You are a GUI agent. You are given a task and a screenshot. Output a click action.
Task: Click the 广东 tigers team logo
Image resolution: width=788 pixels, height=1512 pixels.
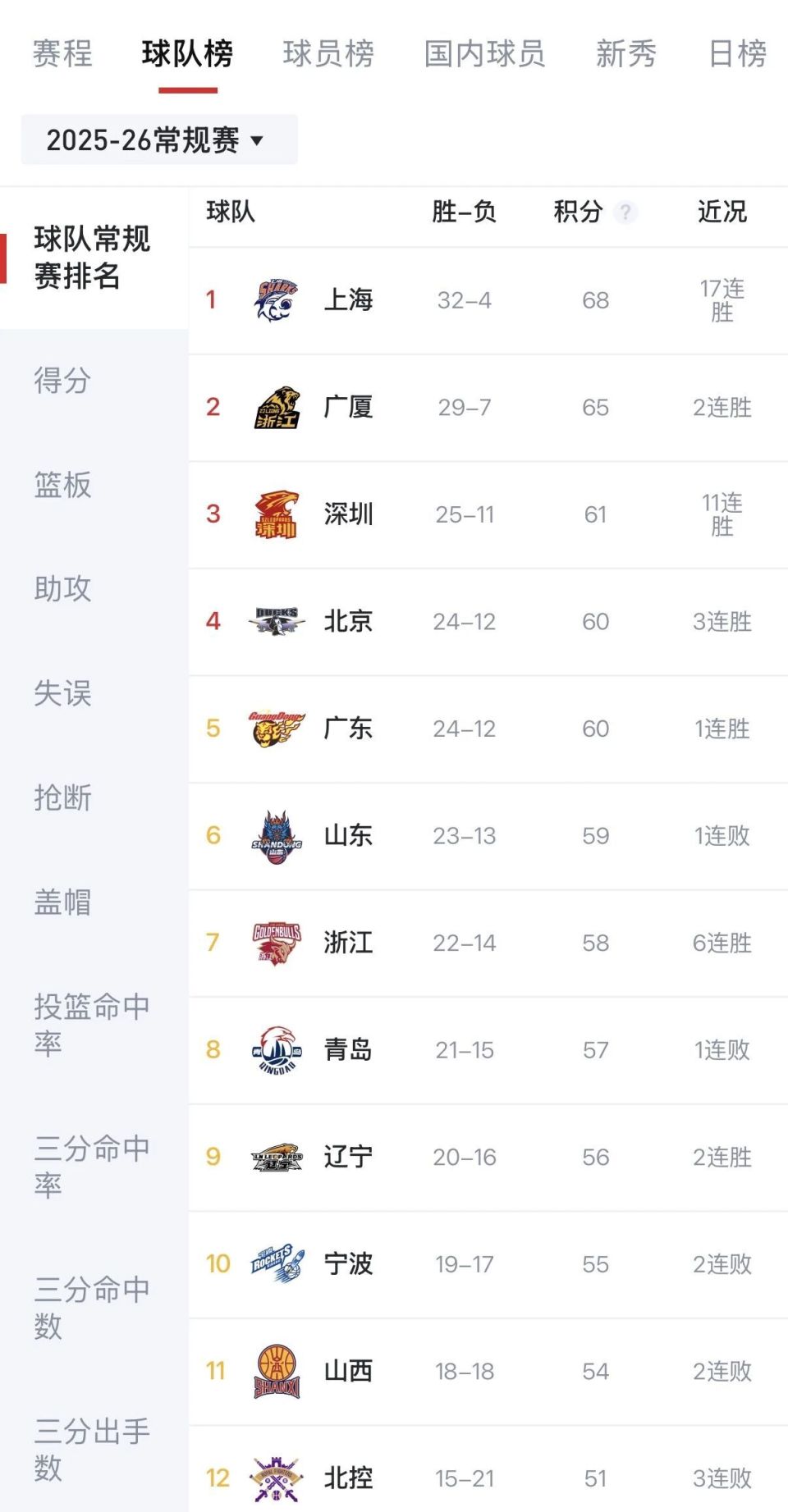pos(276,729)
